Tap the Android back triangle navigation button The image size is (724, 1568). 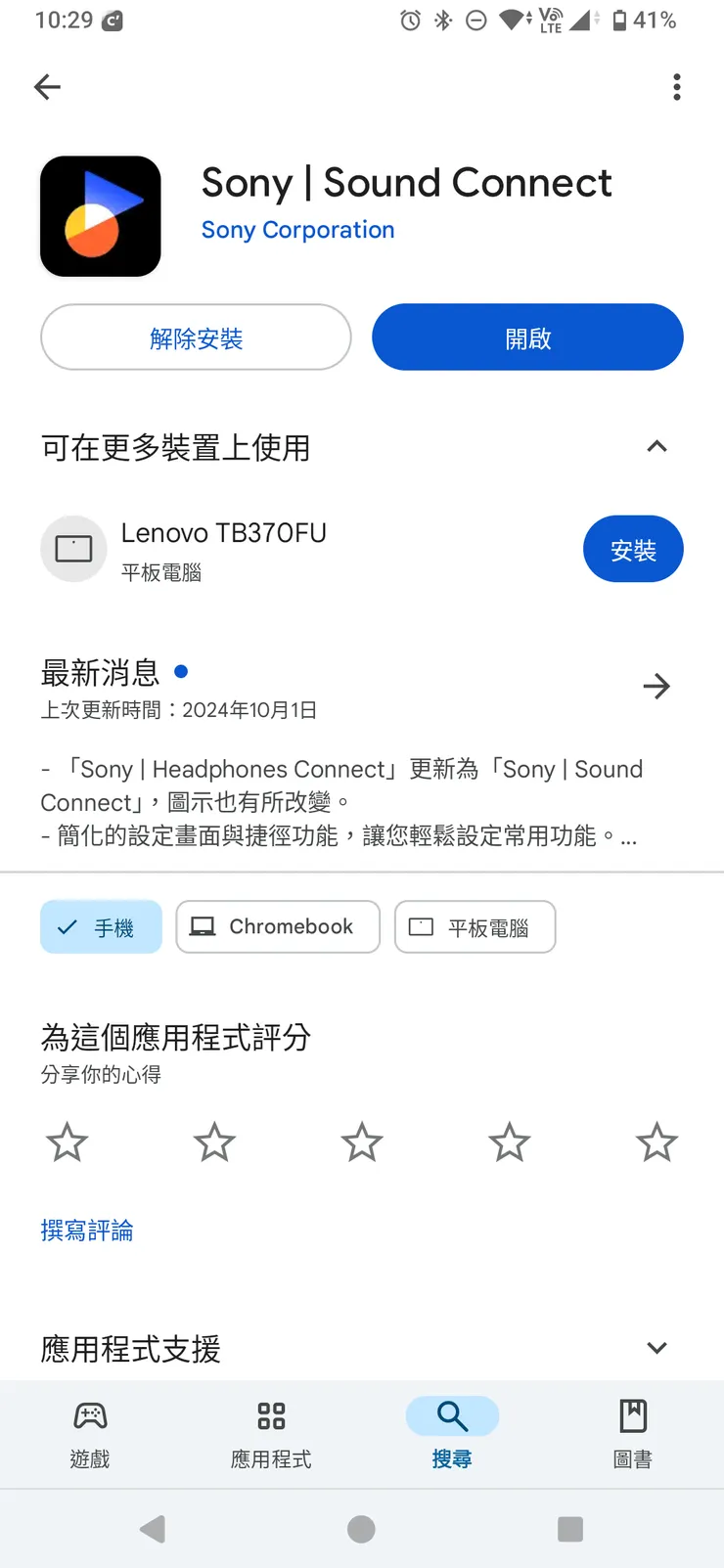152,1528
